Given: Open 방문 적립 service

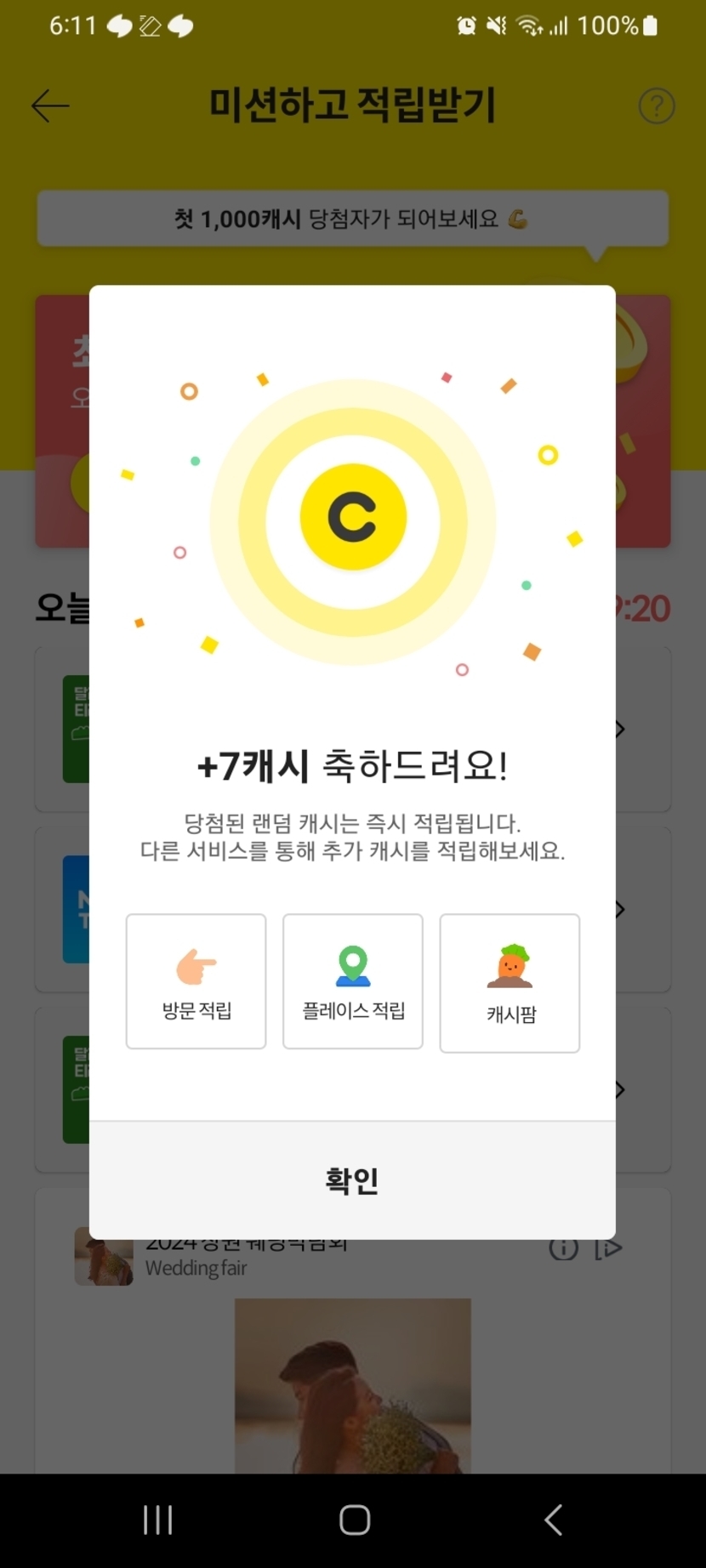Looking at the screenshot, I should [196, 981].
